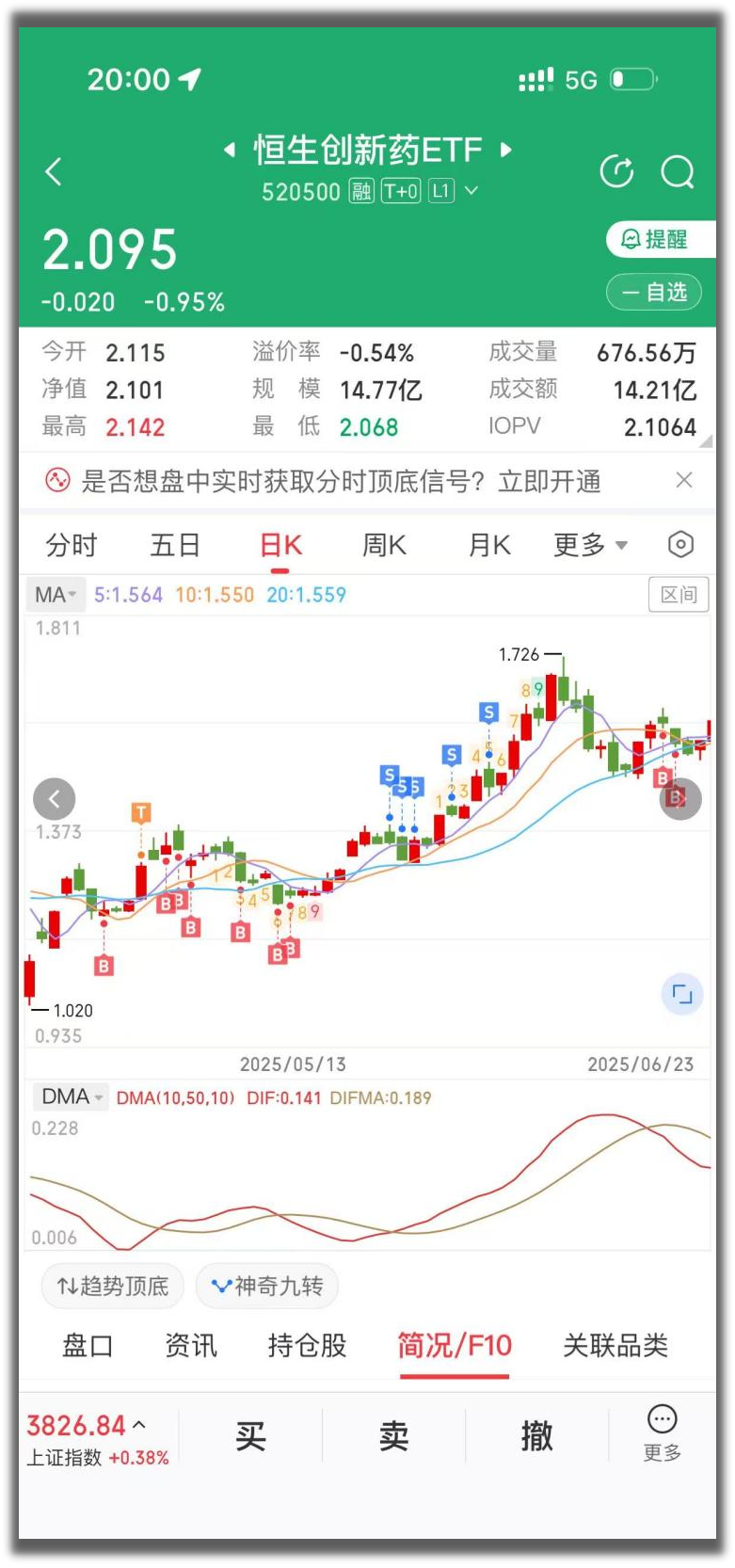The image size is (735, 1568).
Task: Select the 周K chart tab
Action: (x=384, y=545)
